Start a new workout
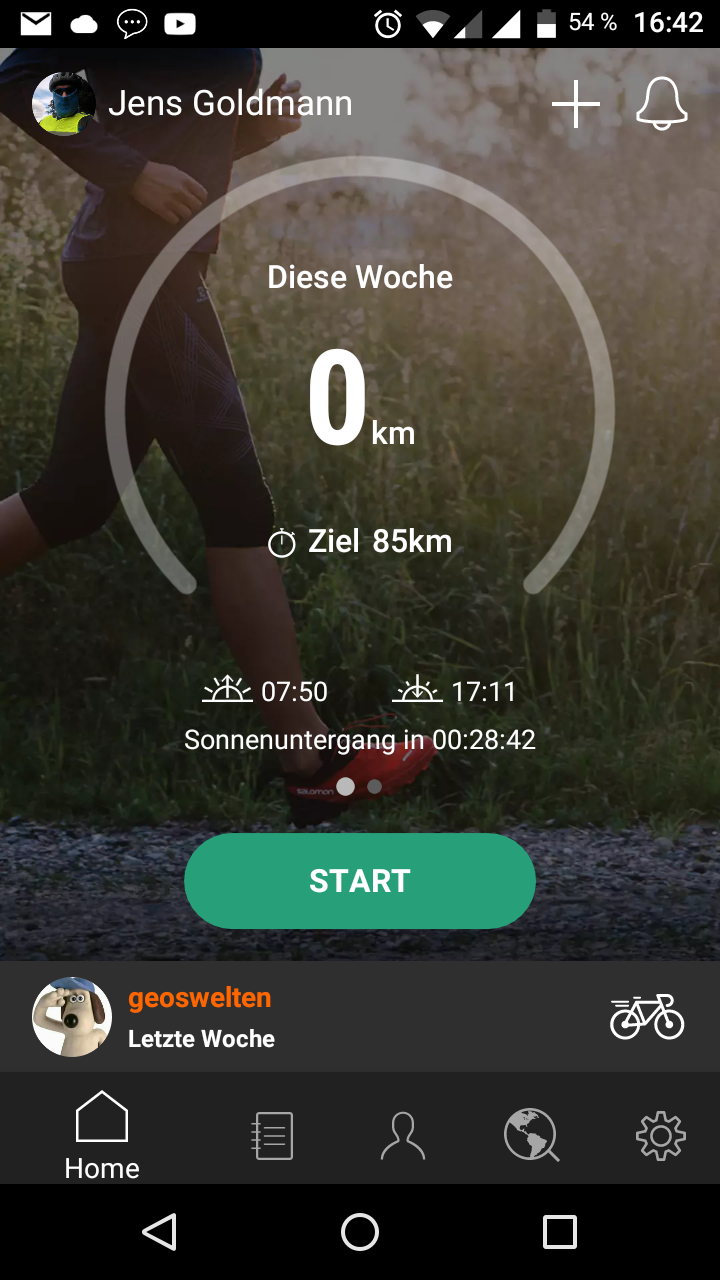 (360, 881)
